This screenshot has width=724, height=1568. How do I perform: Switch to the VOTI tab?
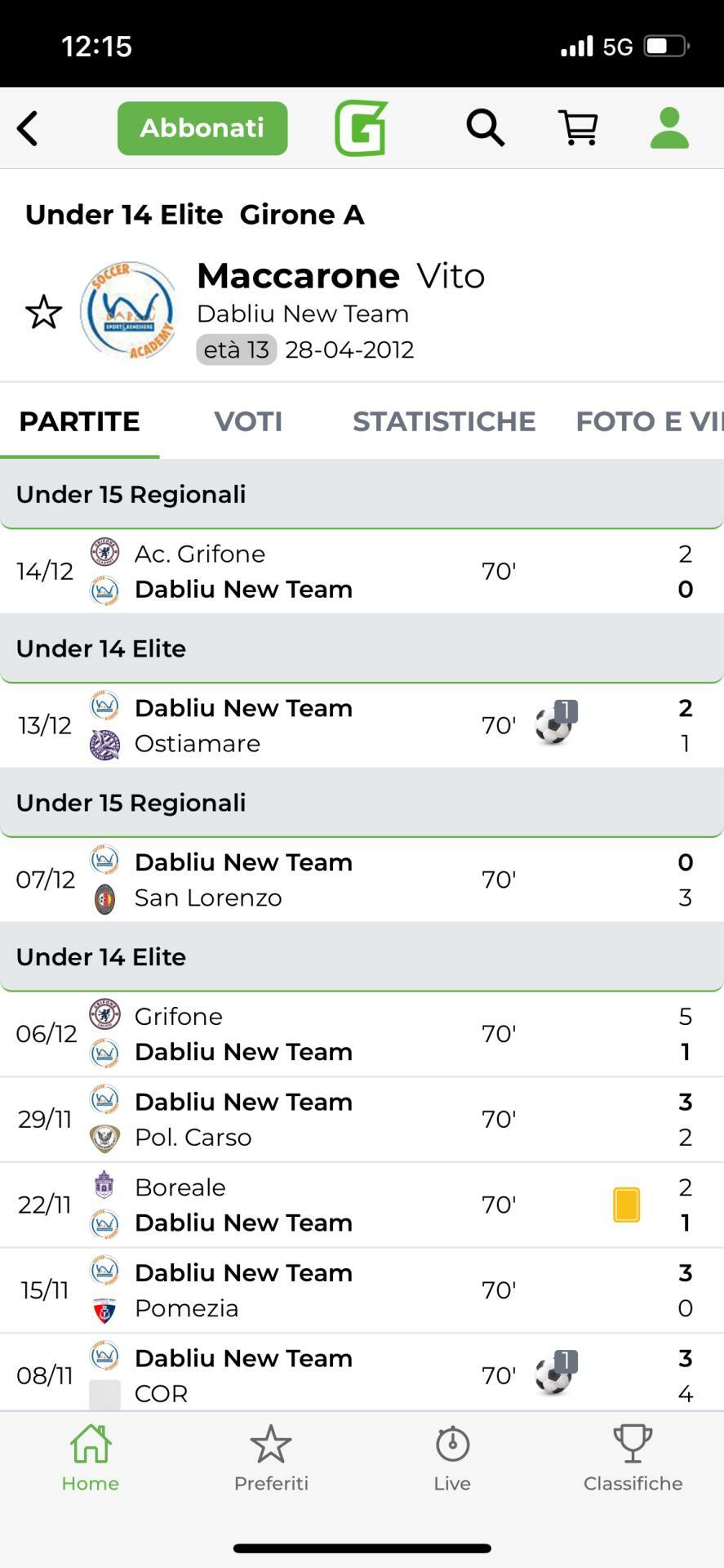coord(248,421)
